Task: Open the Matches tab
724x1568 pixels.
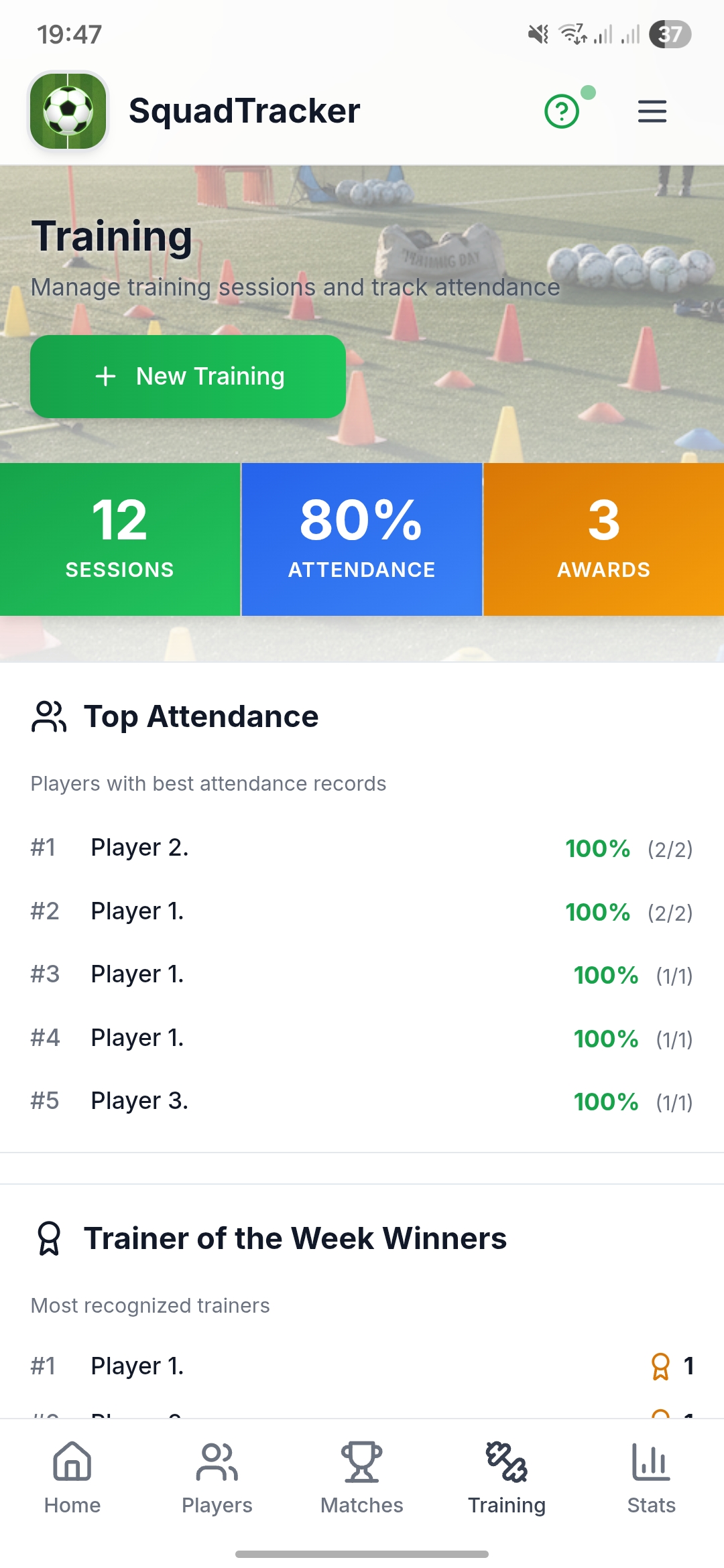Action: tap(362, 1477)
